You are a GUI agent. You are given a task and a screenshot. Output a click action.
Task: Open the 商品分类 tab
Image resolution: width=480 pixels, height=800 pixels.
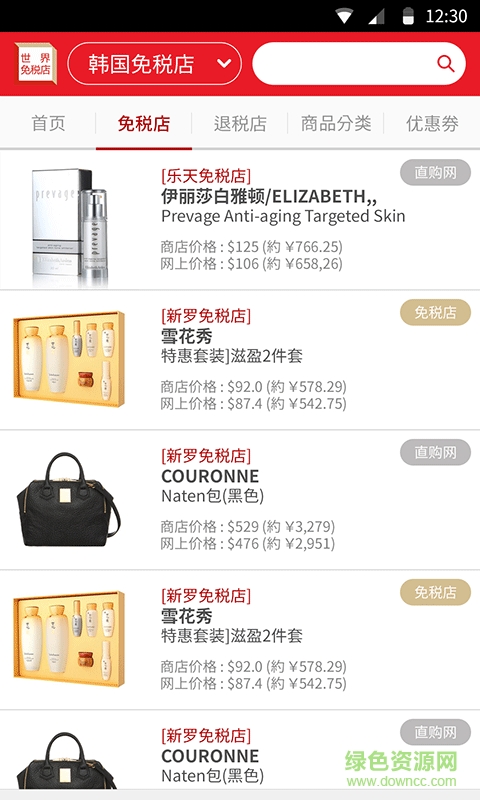click(336, 123)
